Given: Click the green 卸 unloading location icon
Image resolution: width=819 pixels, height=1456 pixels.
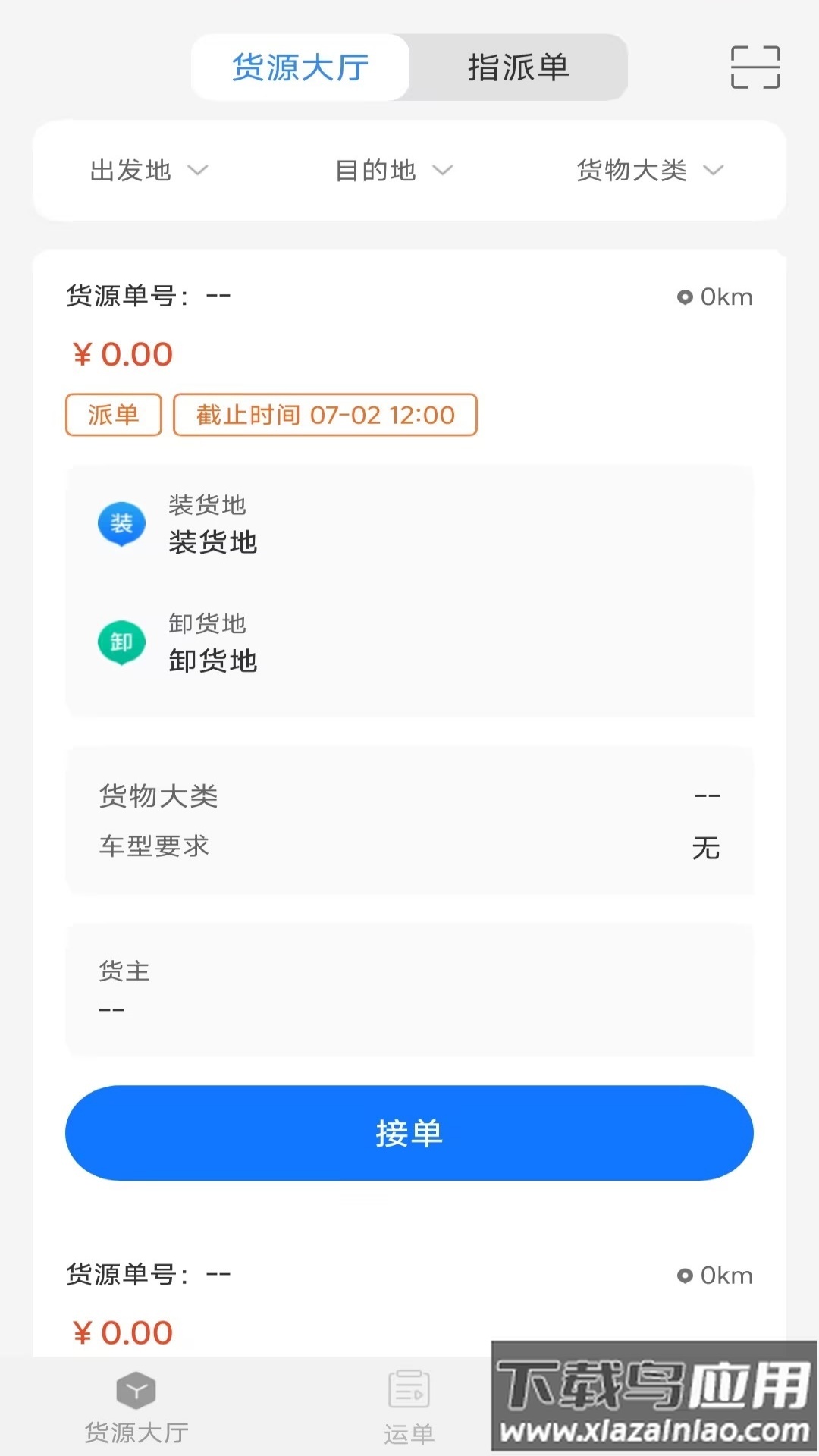Looking at the screenshot, I should [122, 642].
